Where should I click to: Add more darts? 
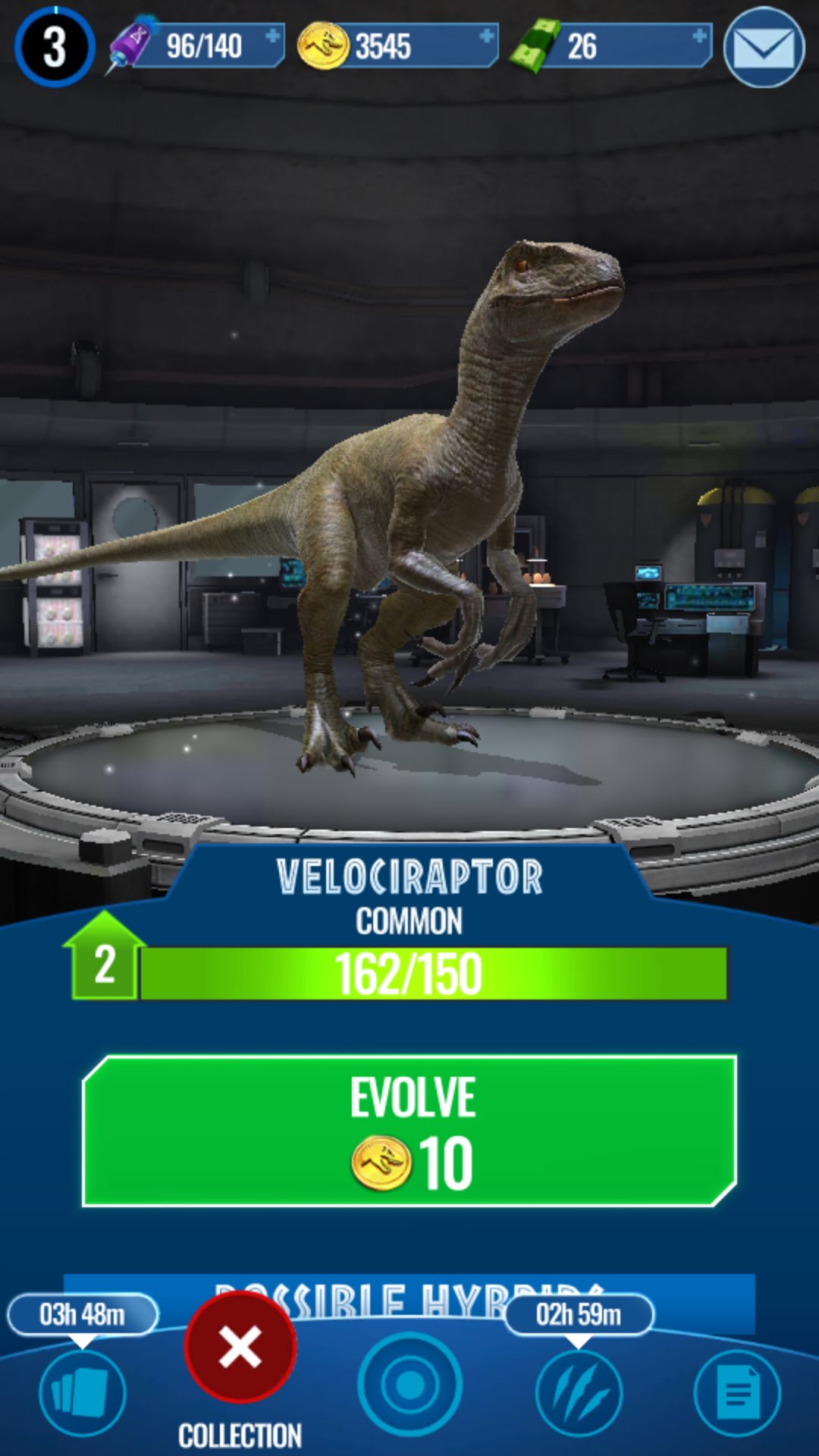pos(271,36)
